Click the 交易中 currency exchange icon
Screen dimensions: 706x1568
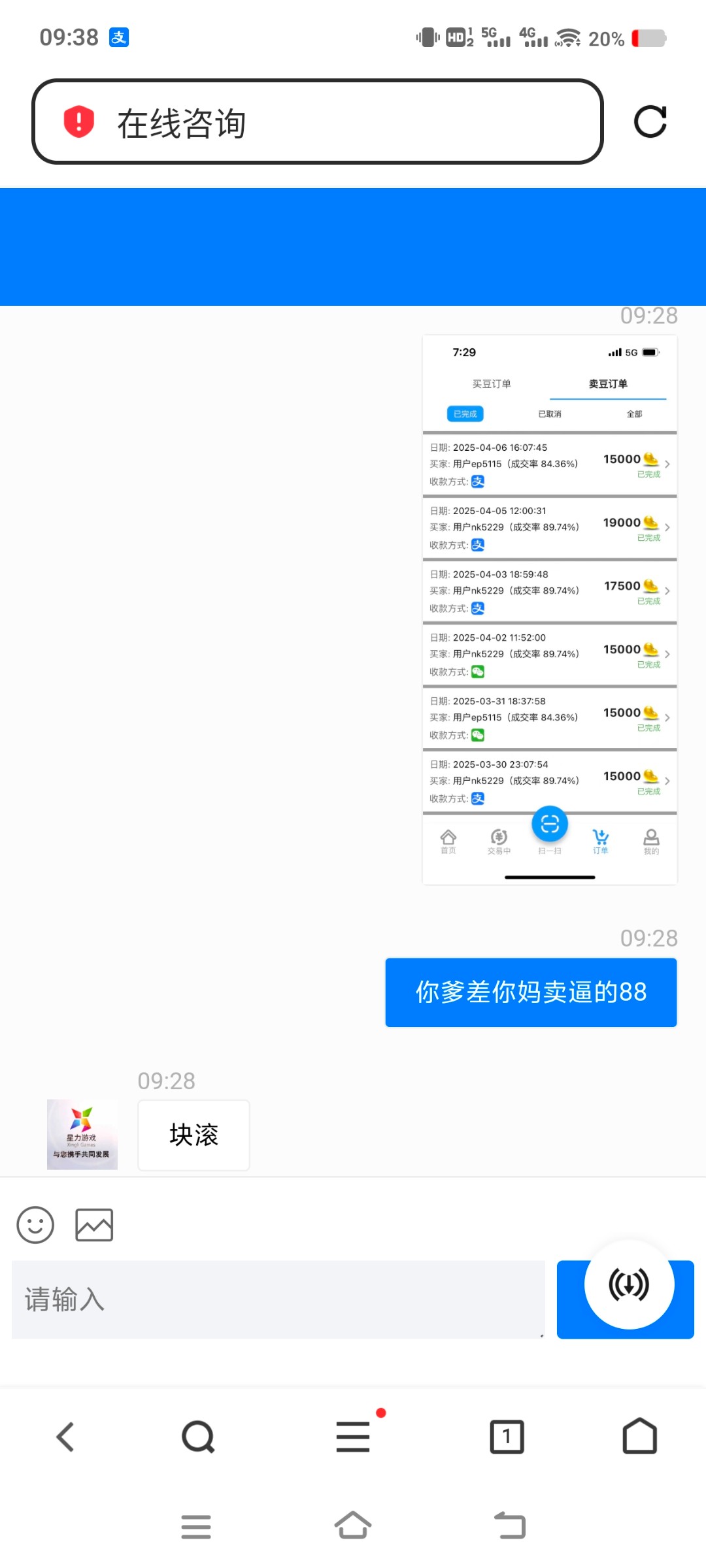point(499,841)
